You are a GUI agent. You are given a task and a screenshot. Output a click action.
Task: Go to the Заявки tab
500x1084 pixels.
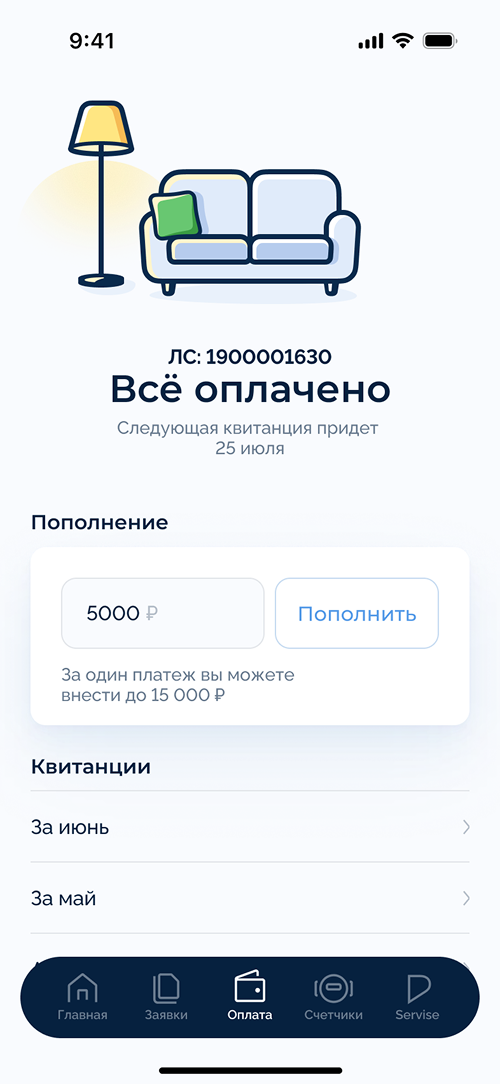pyautogui.click(x=166, y=997)
